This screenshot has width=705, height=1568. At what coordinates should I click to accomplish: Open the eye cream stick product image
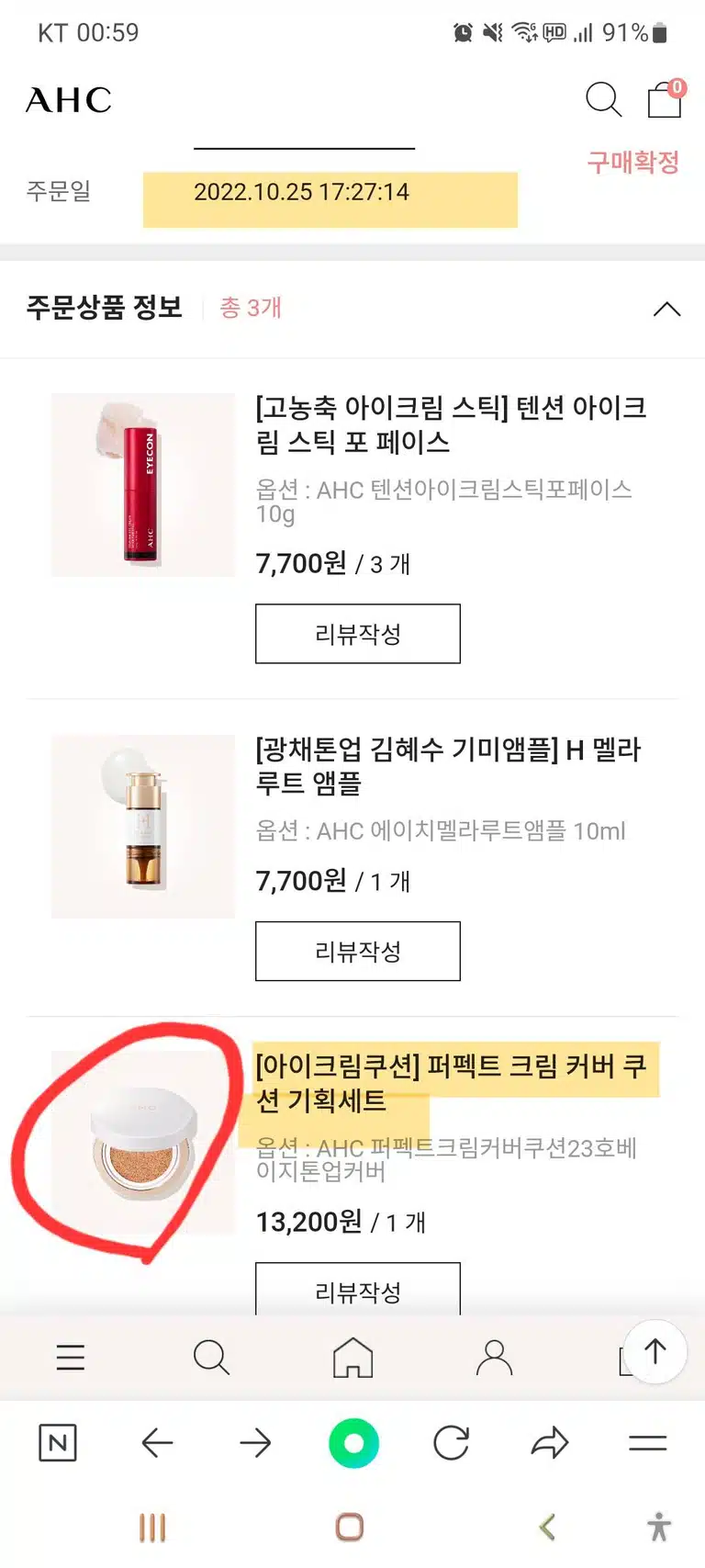click(143, 485)
